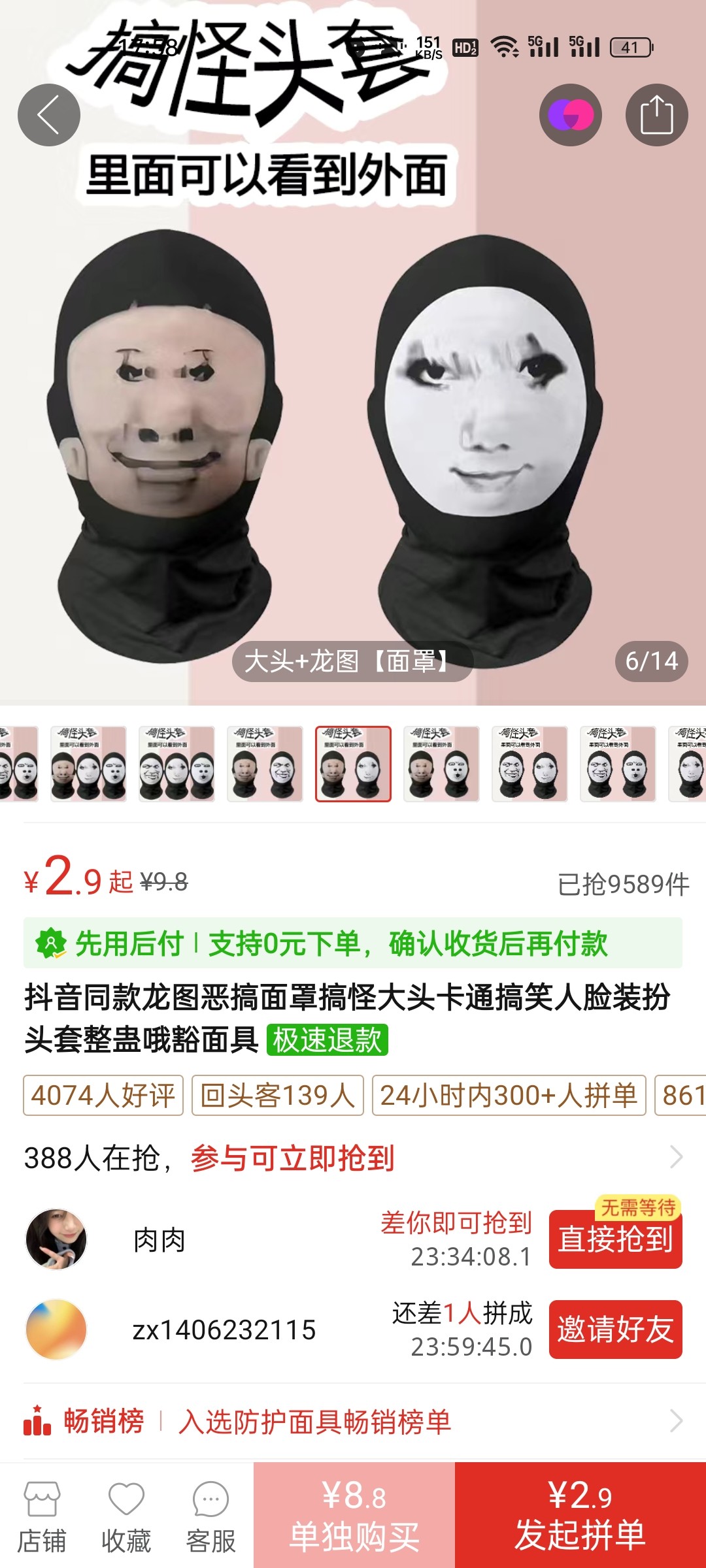
Task: Open the 4074人好评 review tag
Action: click(103, 1095)
